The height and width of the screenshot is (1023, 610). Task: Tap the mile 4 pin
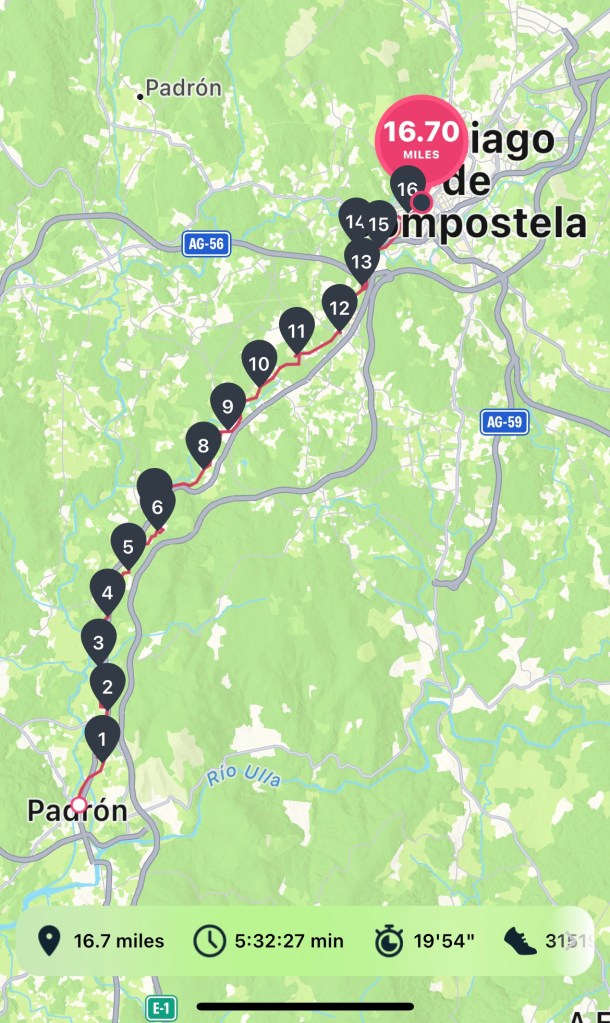pos(107,591)
